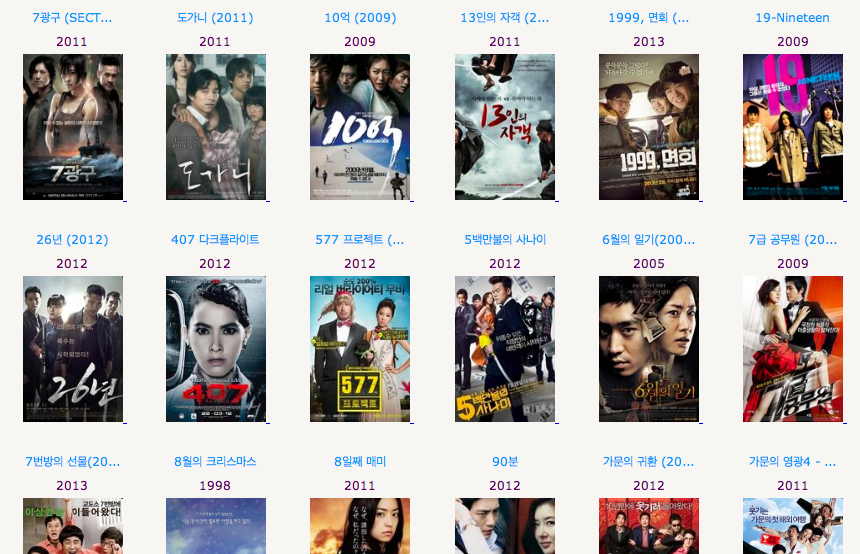Open the 도가니 (2011) movie poster
Image resolution: width=860 pixels, height=554 pixels.
(215, 127)
